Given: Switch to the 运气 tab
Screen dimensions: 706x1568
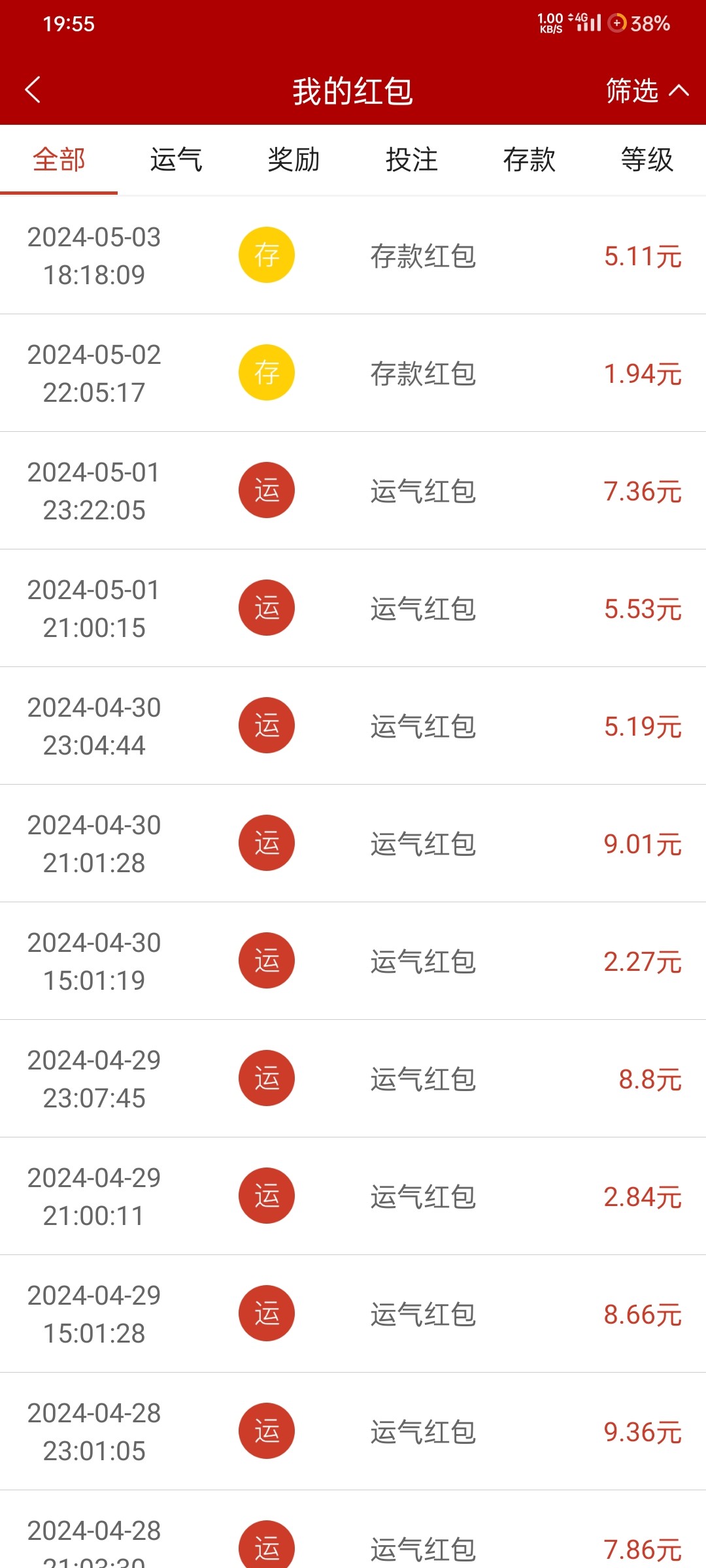Looking at the screenshot, I should [176, 159].
